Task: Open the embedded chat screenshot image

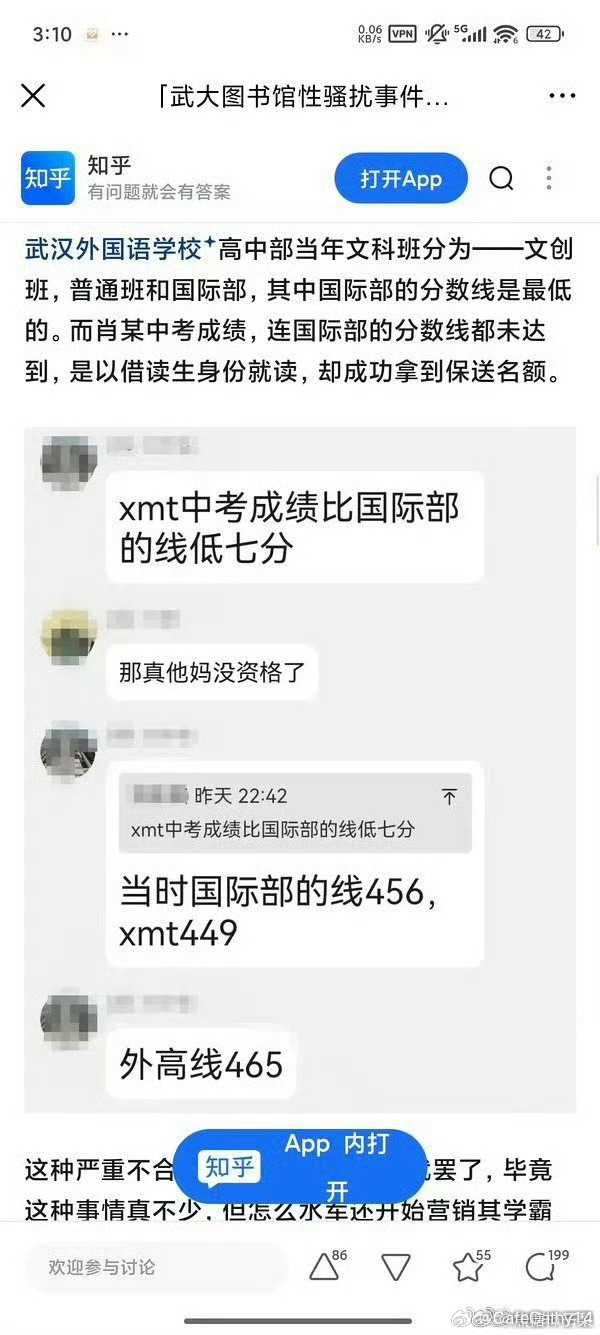Action: pyautogui.click(x=300, y=770)
